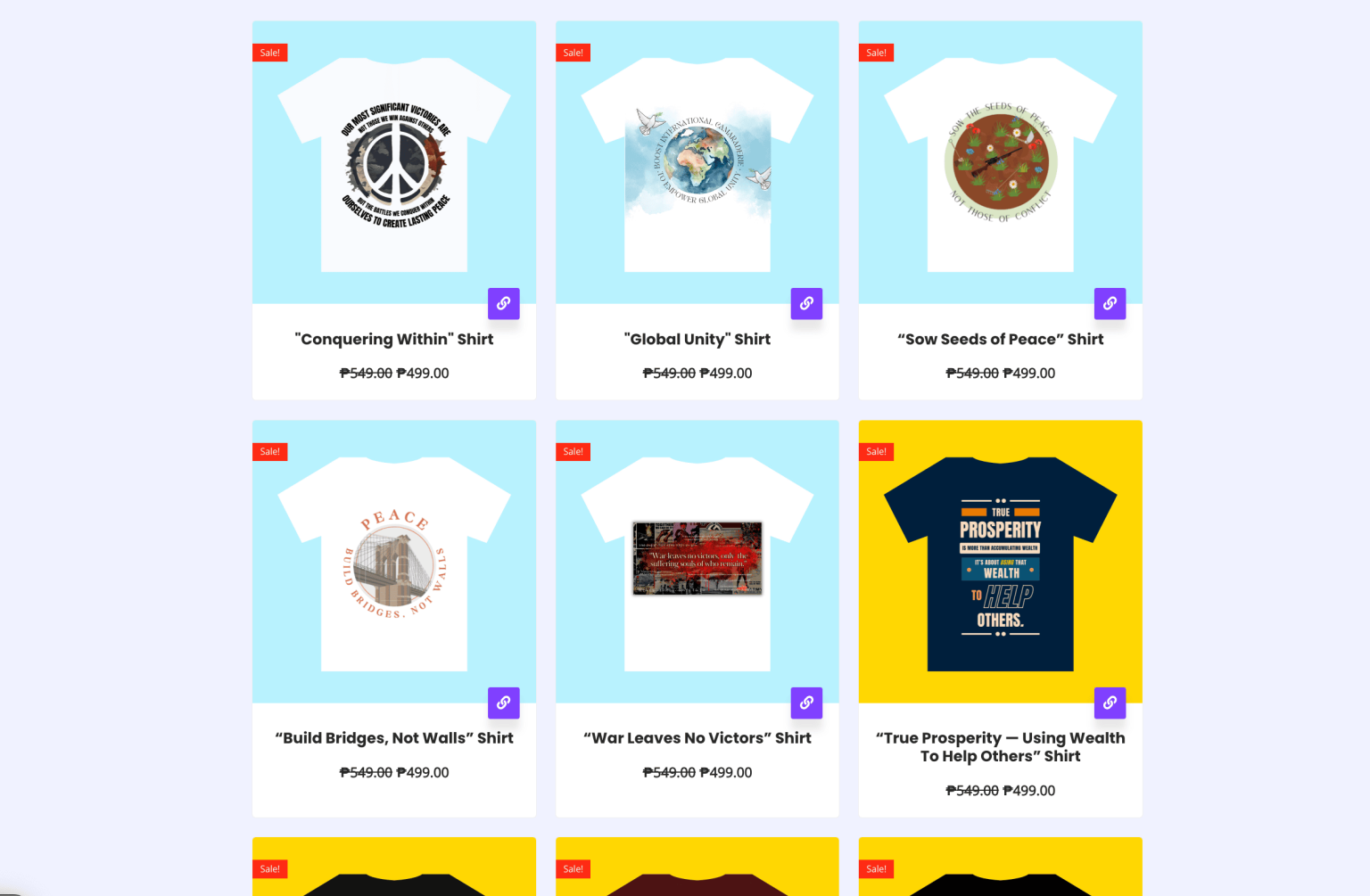The image size is (1370, 896).
Task: Open the "War Leaves No Victors" Shirt image
Action: pos(697,563)
